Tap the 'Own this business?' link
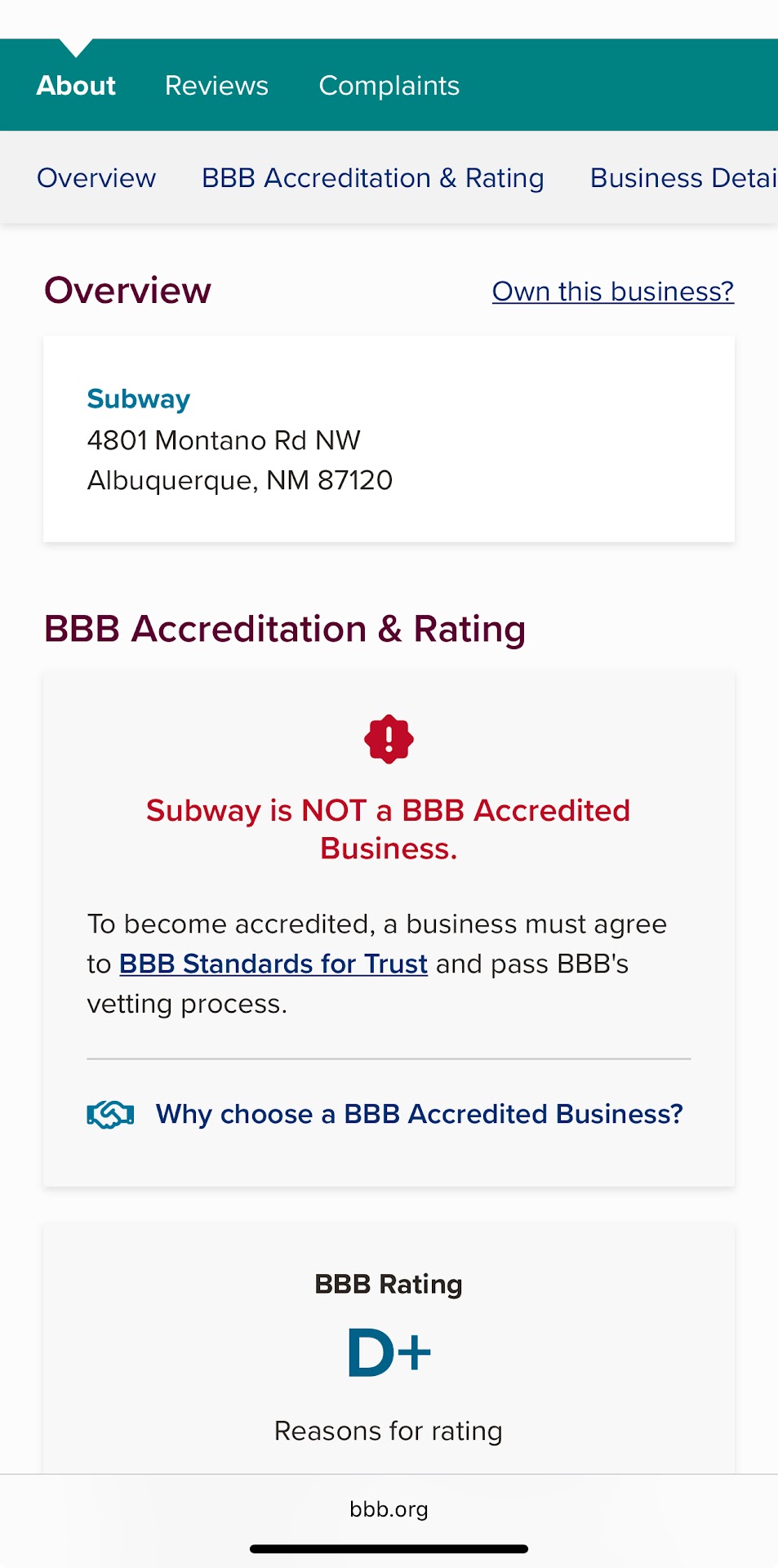This screenshot has height=1568, width=778. coord(612,292)
